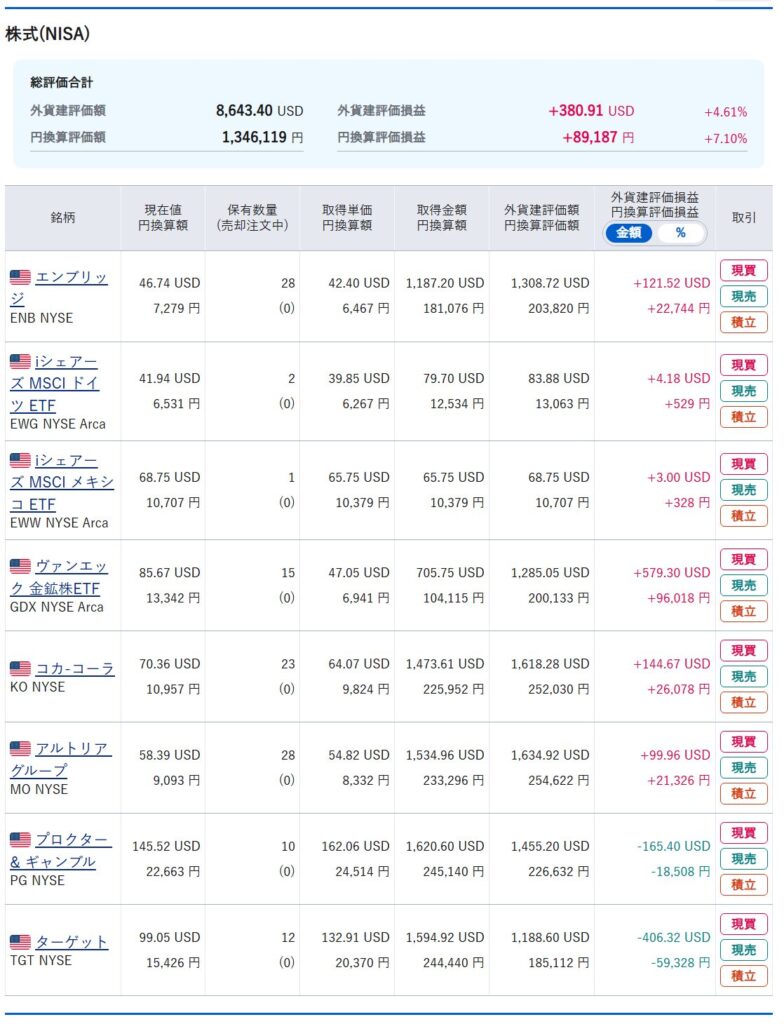The height and width of the screenshot is (1024, 784).
Task: Tap 積立 for コカ・コーラ KO
Action: click(743, 702)
